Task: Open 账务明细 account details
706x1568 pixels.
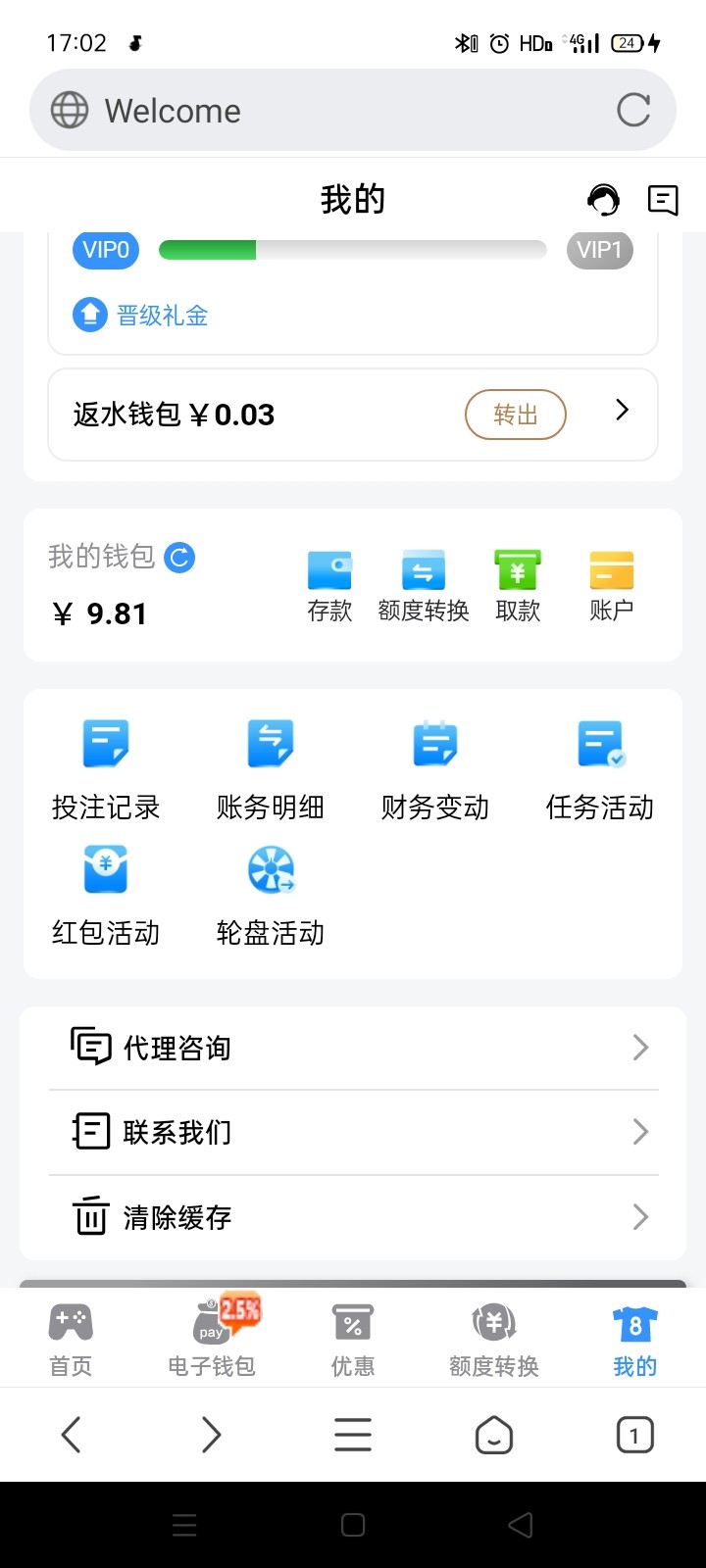Action: tap(271, 768)
